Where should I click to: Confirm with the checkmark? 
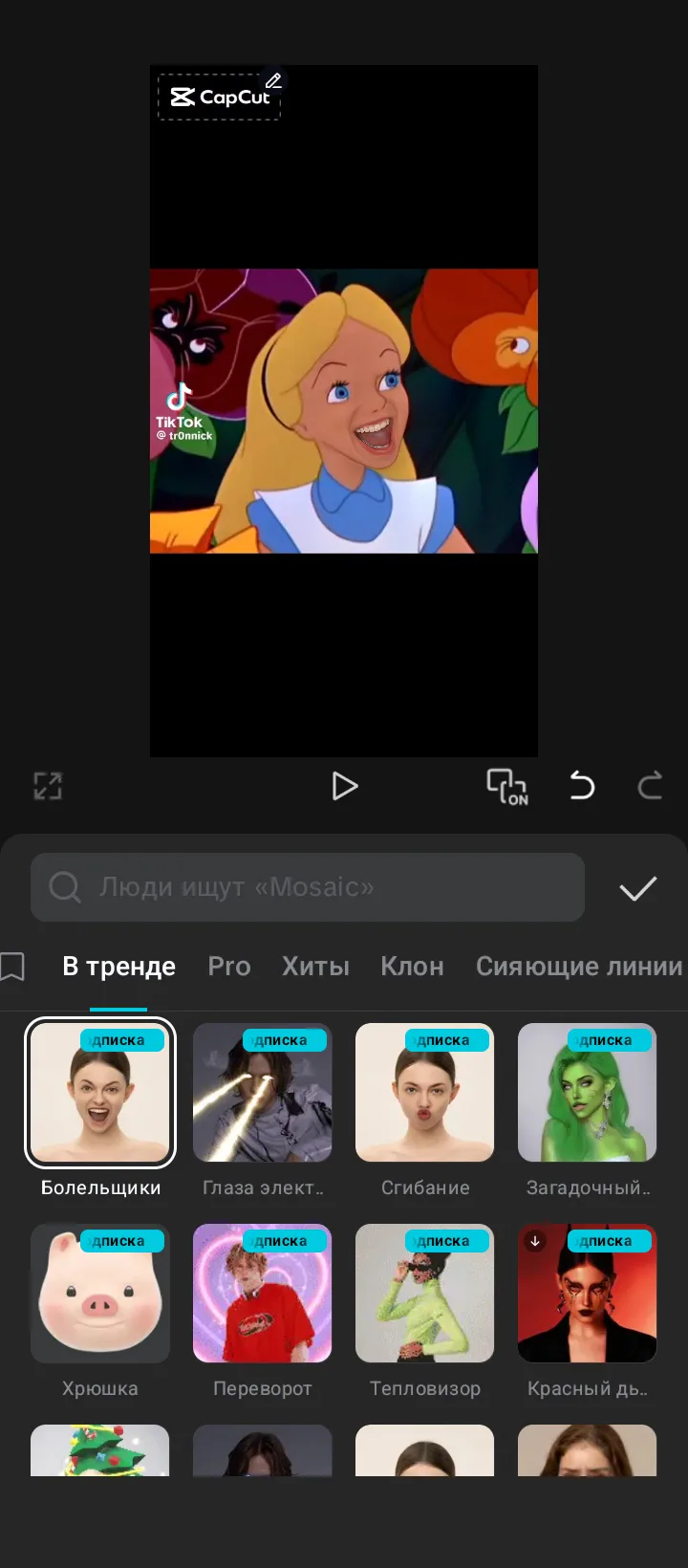(x=637, y=888)
